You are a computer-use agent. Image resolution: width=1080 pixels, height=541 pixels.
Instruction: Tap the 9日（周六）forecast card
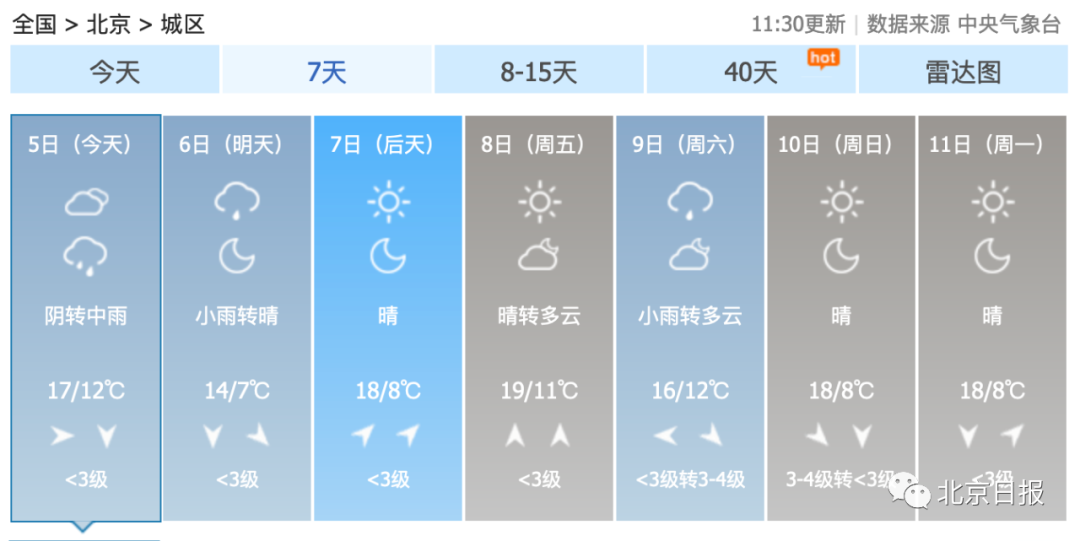pyautogui.click(x=690, y=318)
